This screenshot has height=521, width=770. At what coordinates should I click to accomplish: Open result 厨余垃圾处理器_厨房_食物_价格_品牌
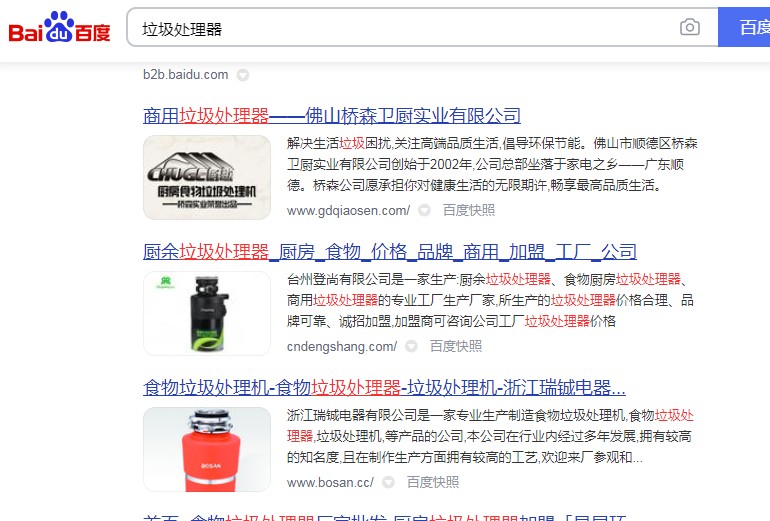[x=390, y=252]
